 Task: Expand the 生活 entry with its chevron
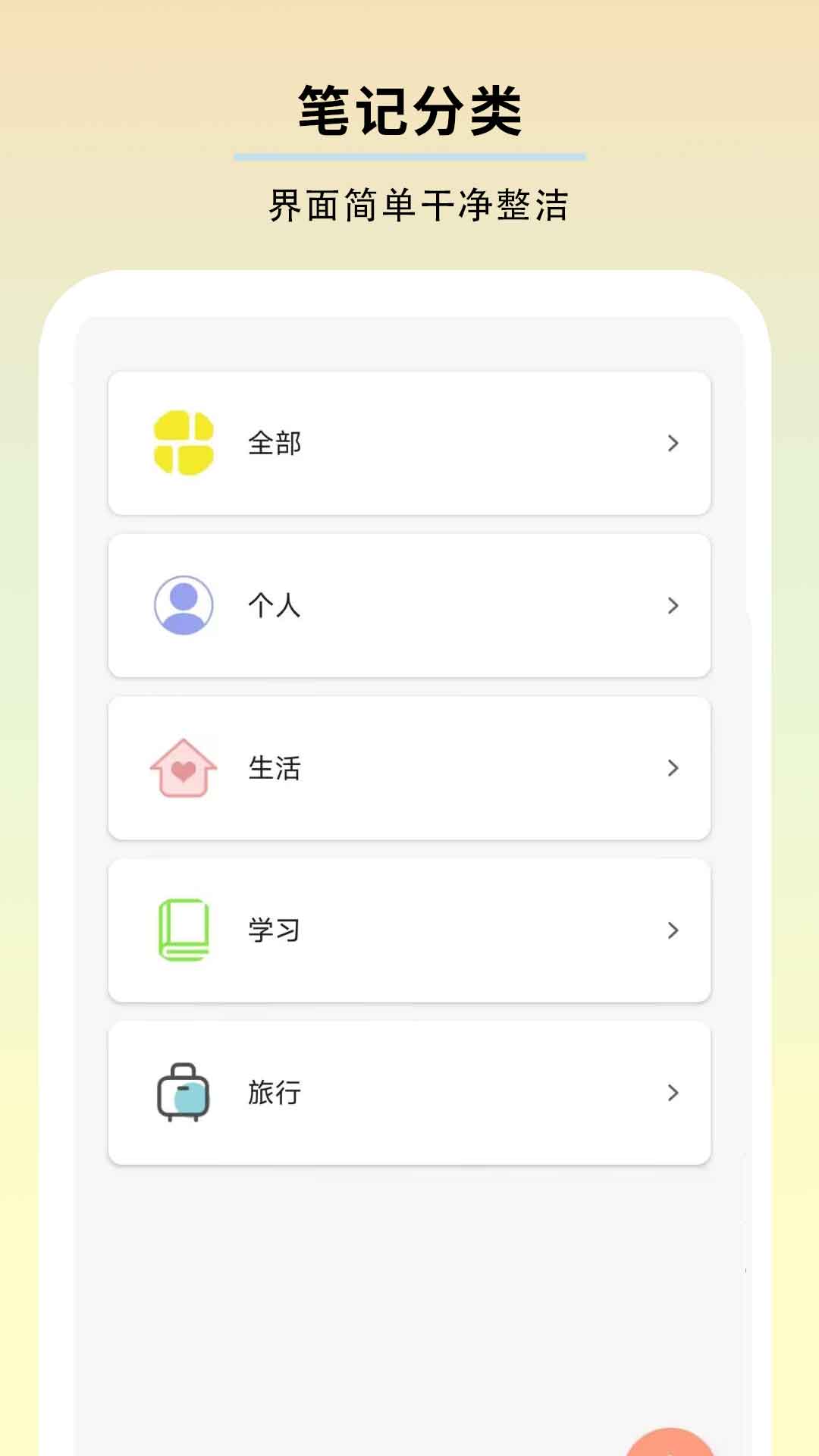(672, 768)
